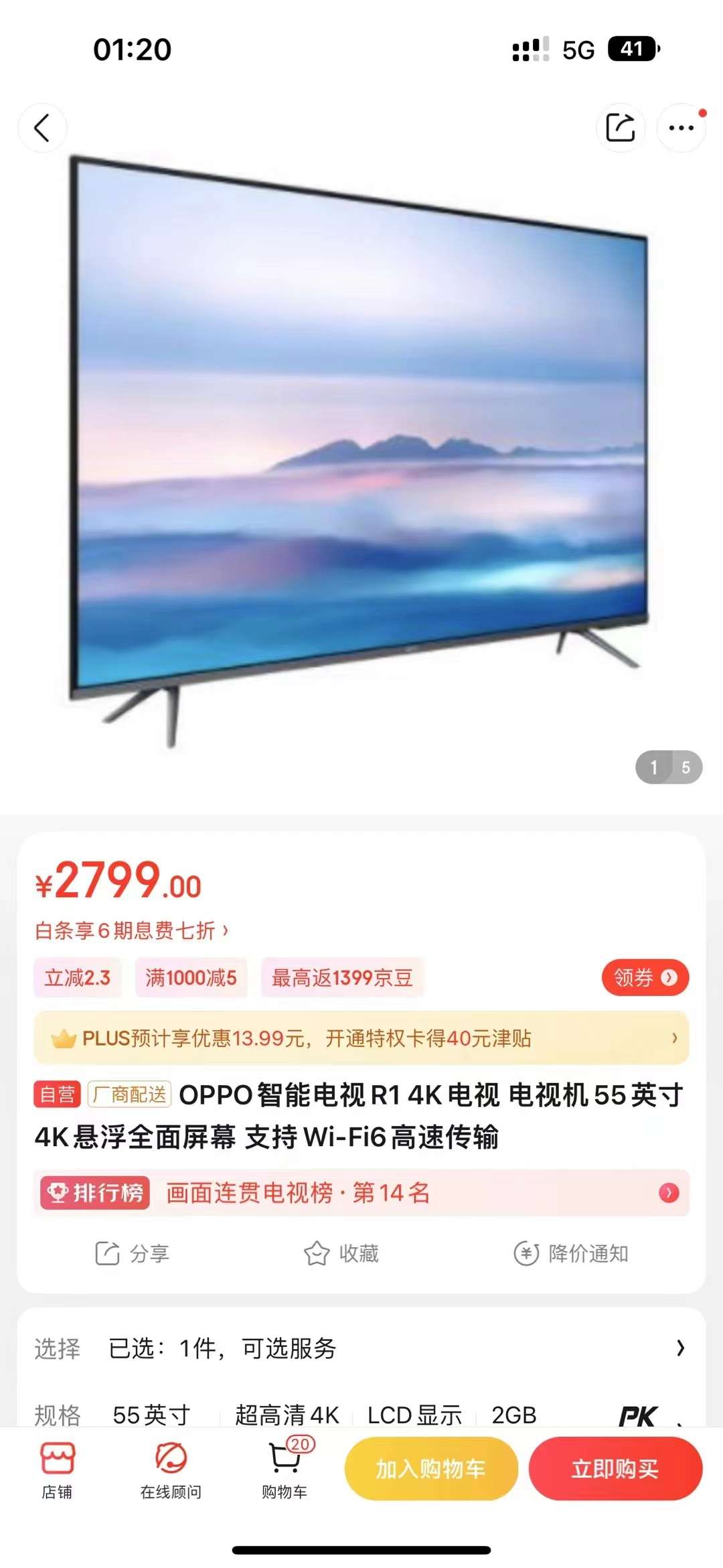Enable 降价通知 price drop alert
The height and width of the screenshot is (1568, 723).
click(x=571, y=1253)
